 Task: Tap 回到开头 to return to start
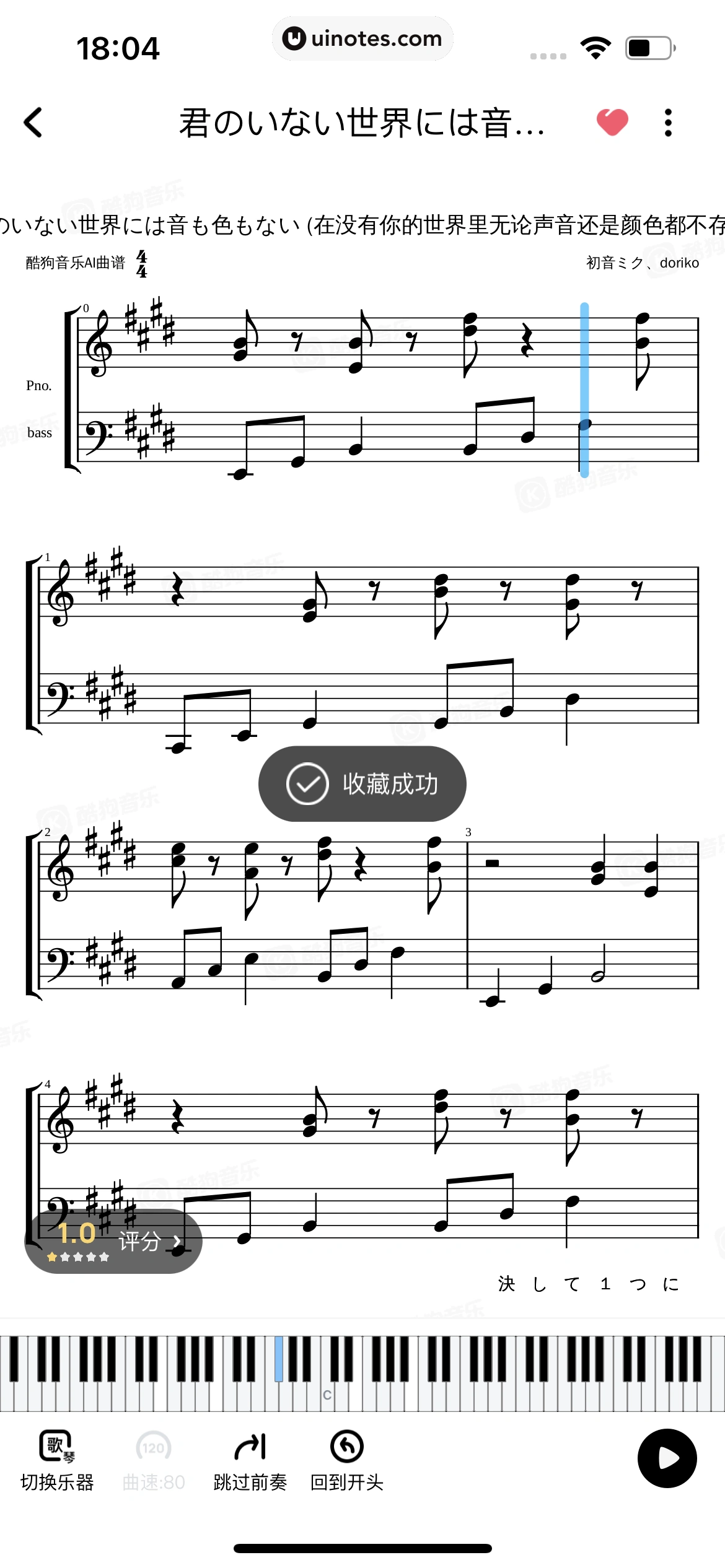pos(346,1460)
